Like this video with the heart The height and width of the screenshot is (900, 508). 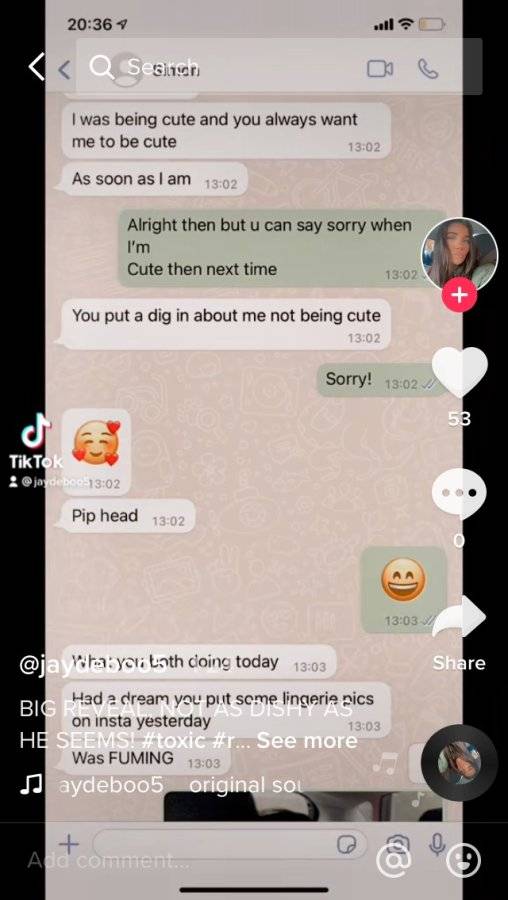click(459, 373)
